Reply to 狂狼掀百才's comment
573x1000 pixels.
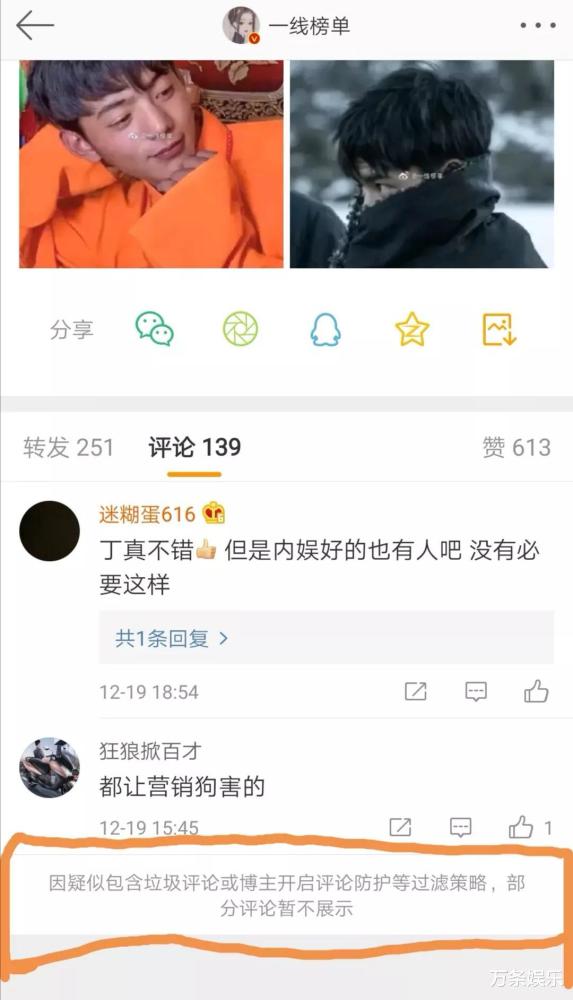[461, 827]
